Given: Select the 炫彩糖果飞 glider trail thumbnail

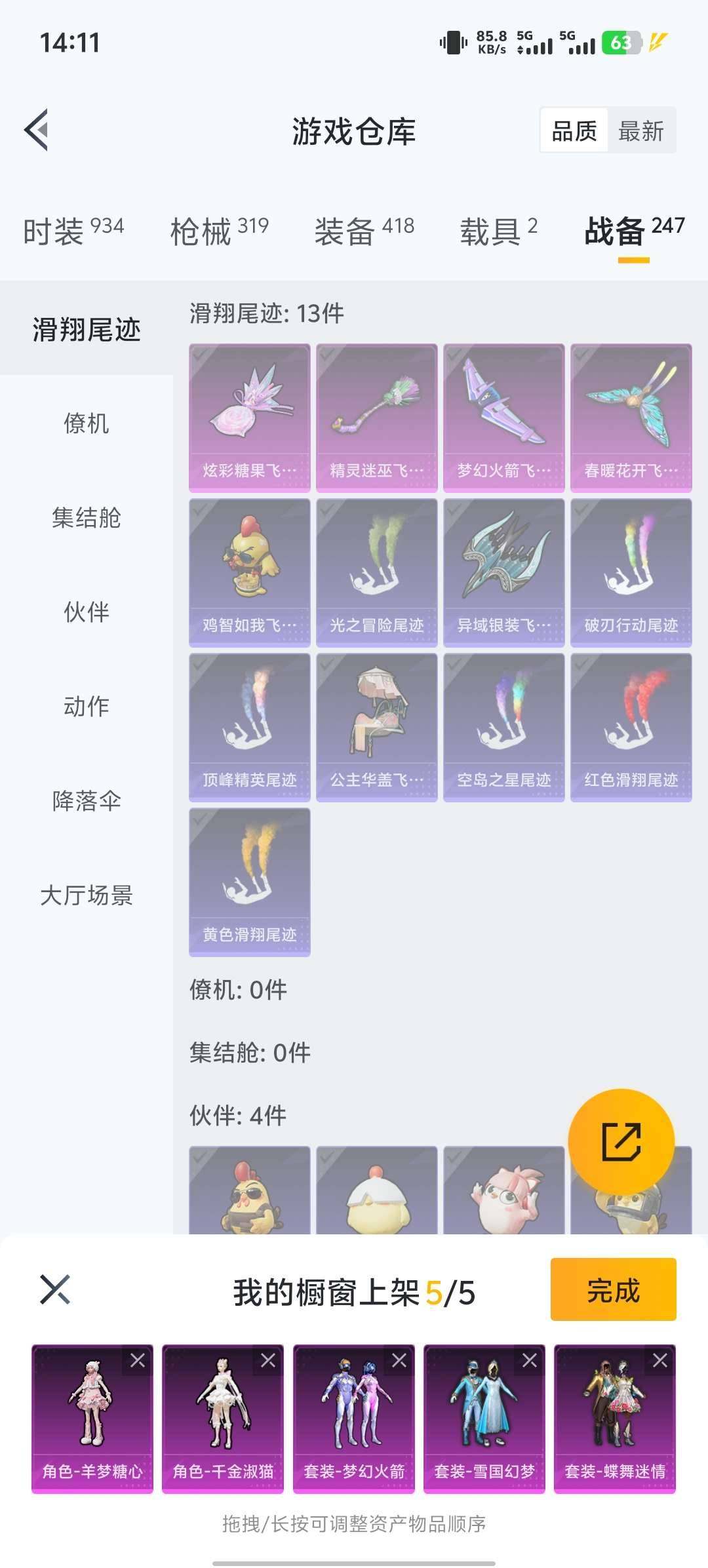Looking at the screenshot, I should coord(249,416).
